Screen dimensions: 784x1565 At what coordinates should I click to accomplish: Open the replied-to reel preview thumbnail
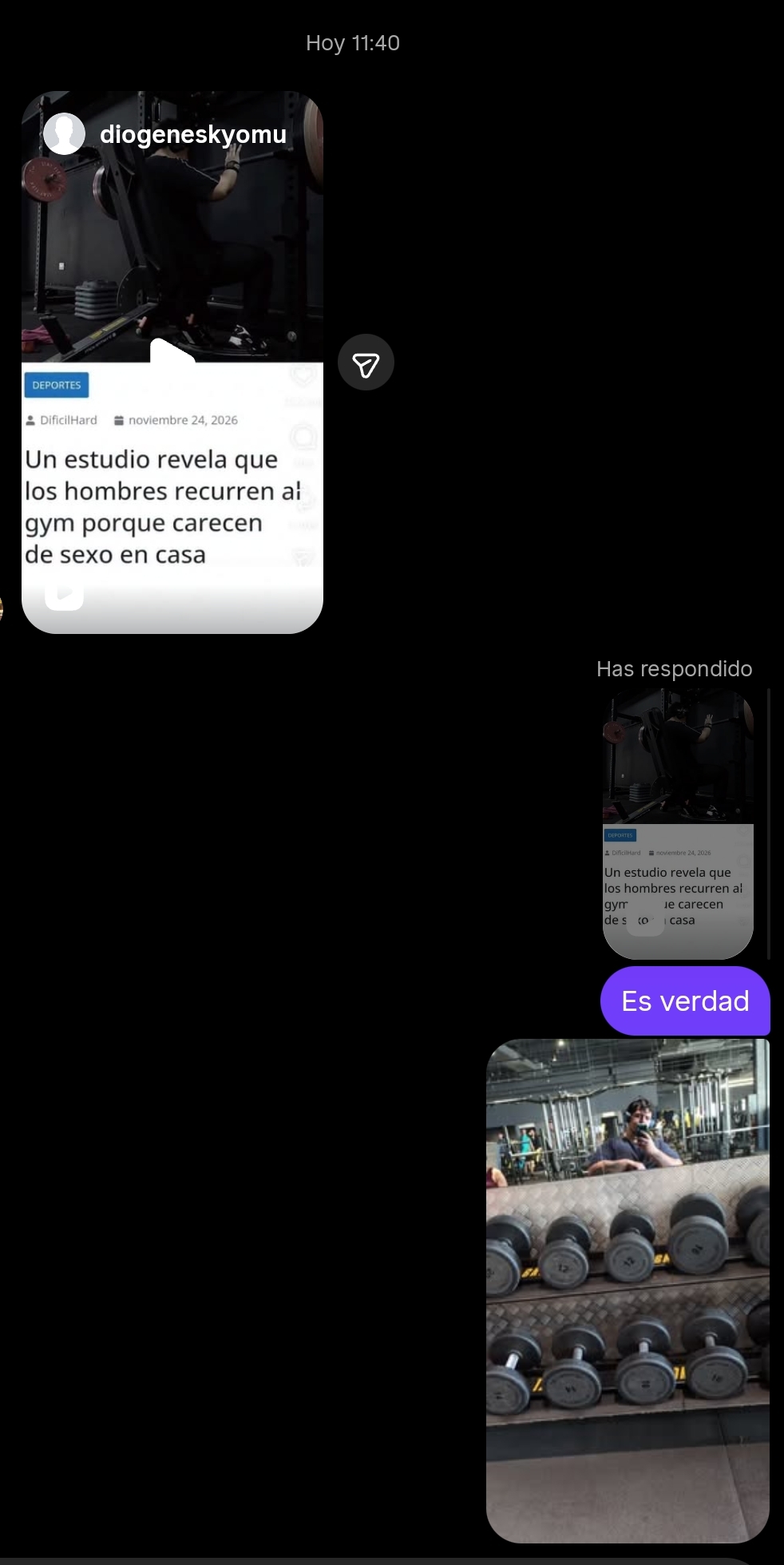pyautogui.click(x=678, y=824)
